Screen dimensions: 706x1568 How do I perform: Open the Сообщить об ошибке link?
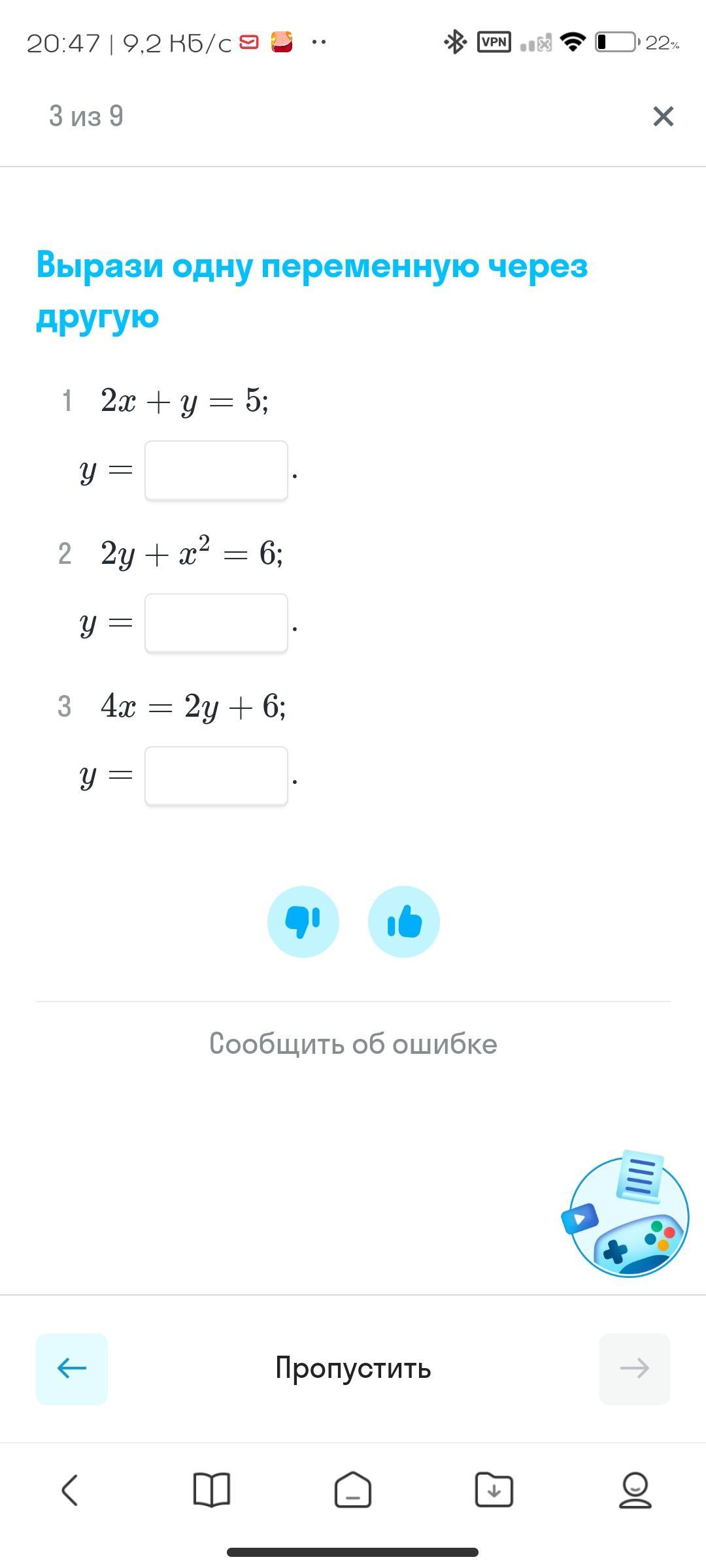(353, 1043)
